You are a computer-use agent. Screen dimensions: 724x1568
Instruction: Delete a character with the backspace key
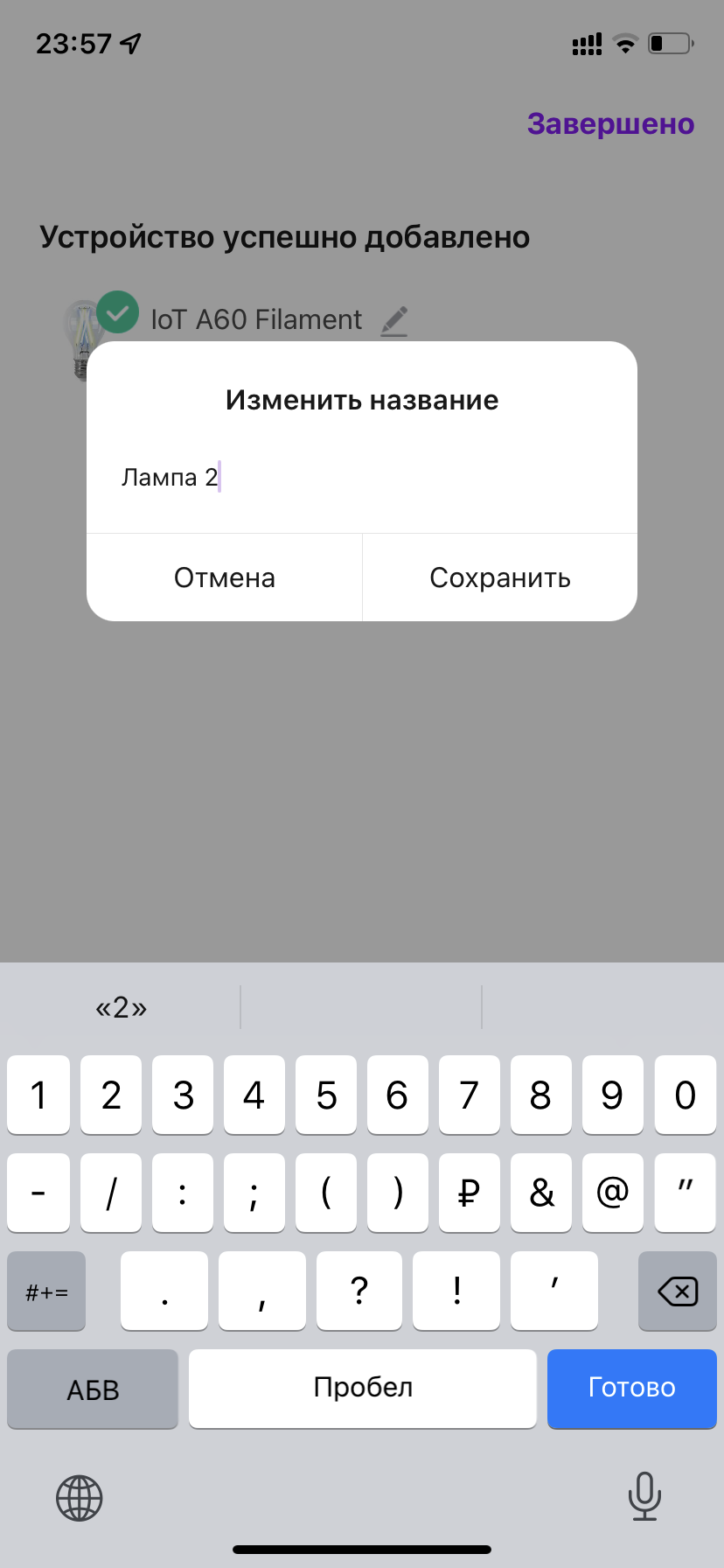click(x=677, y=1291)
